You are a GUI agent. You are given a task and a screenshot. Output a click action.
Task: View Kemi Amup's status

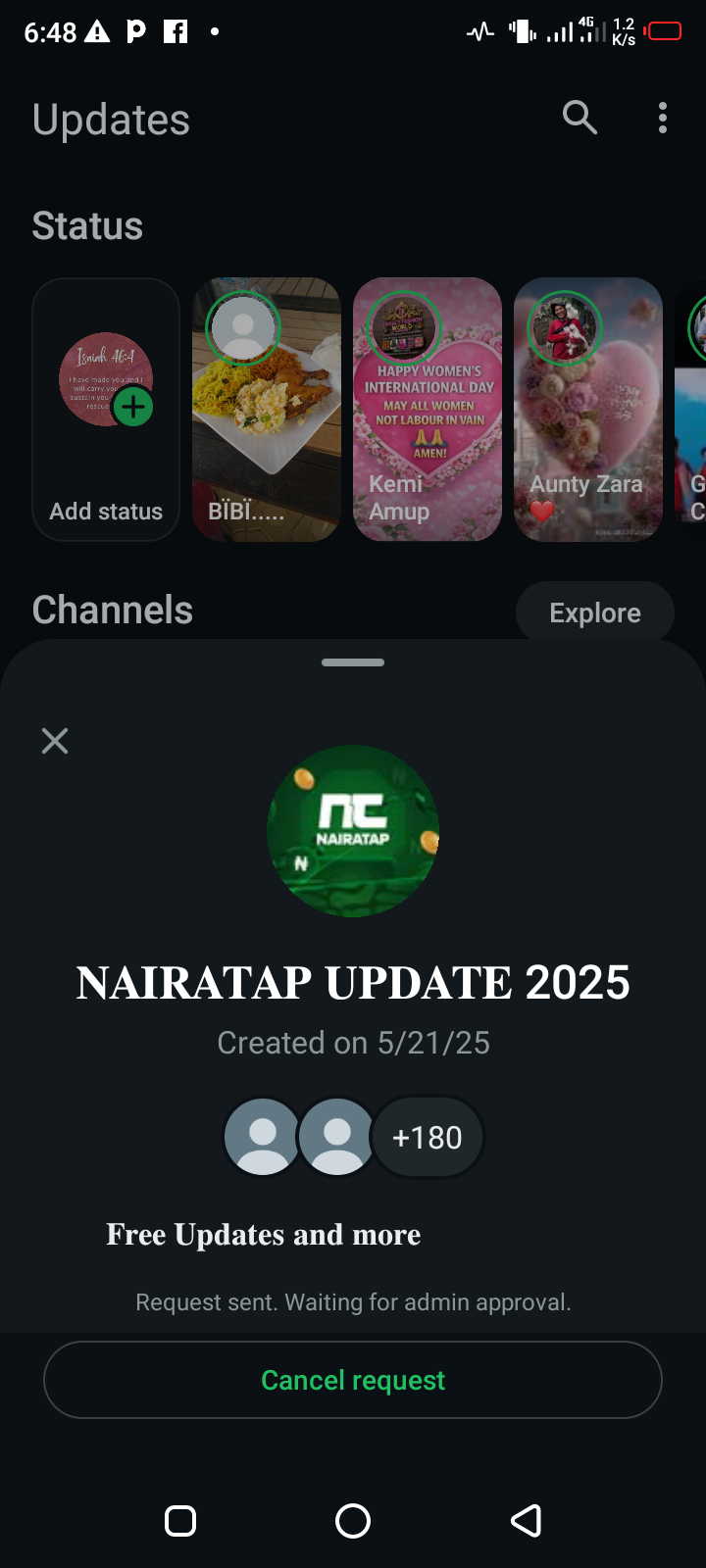click(428, 410)
